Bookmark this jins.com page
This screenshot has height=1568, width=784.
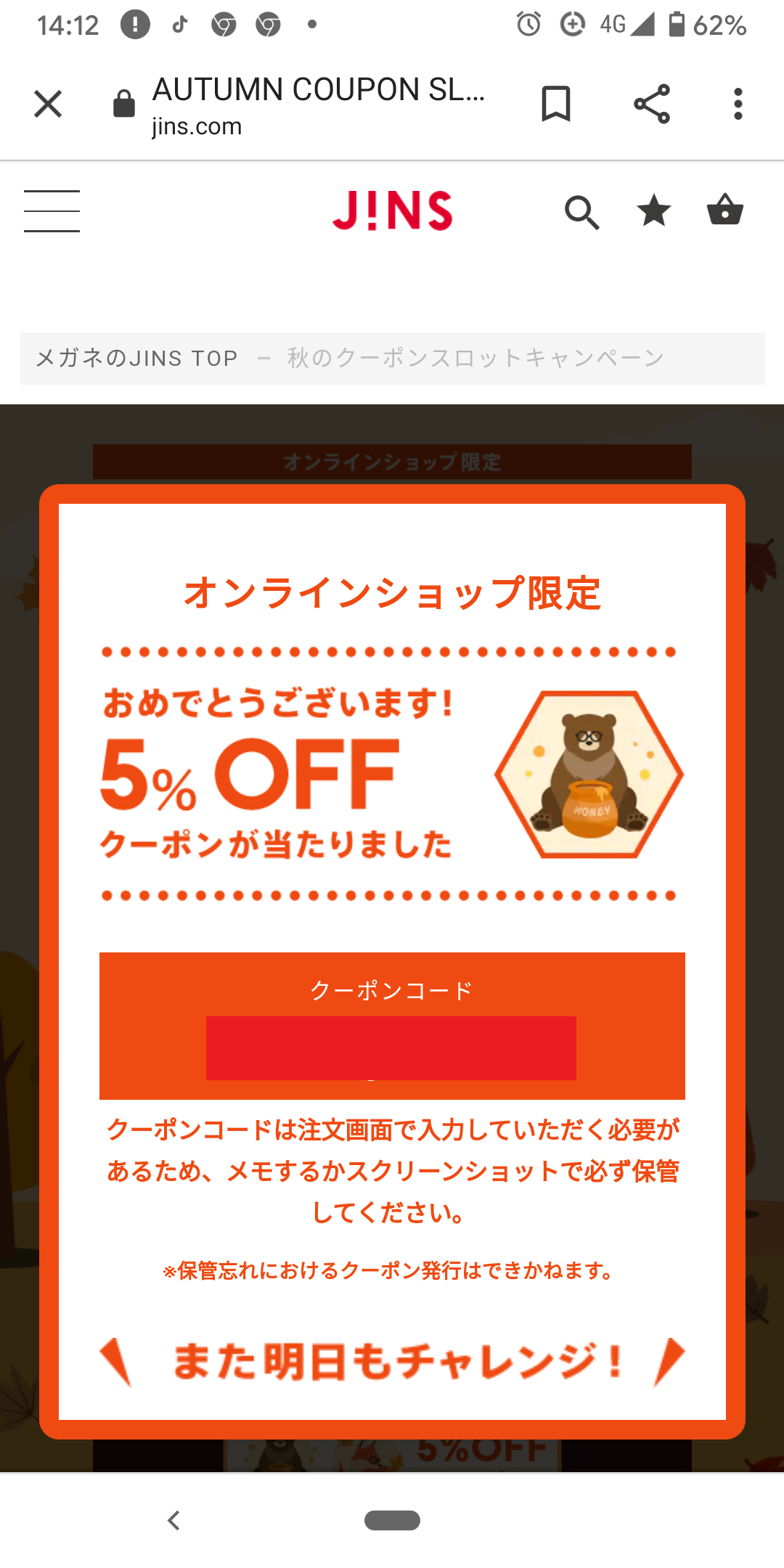point(556,104)
